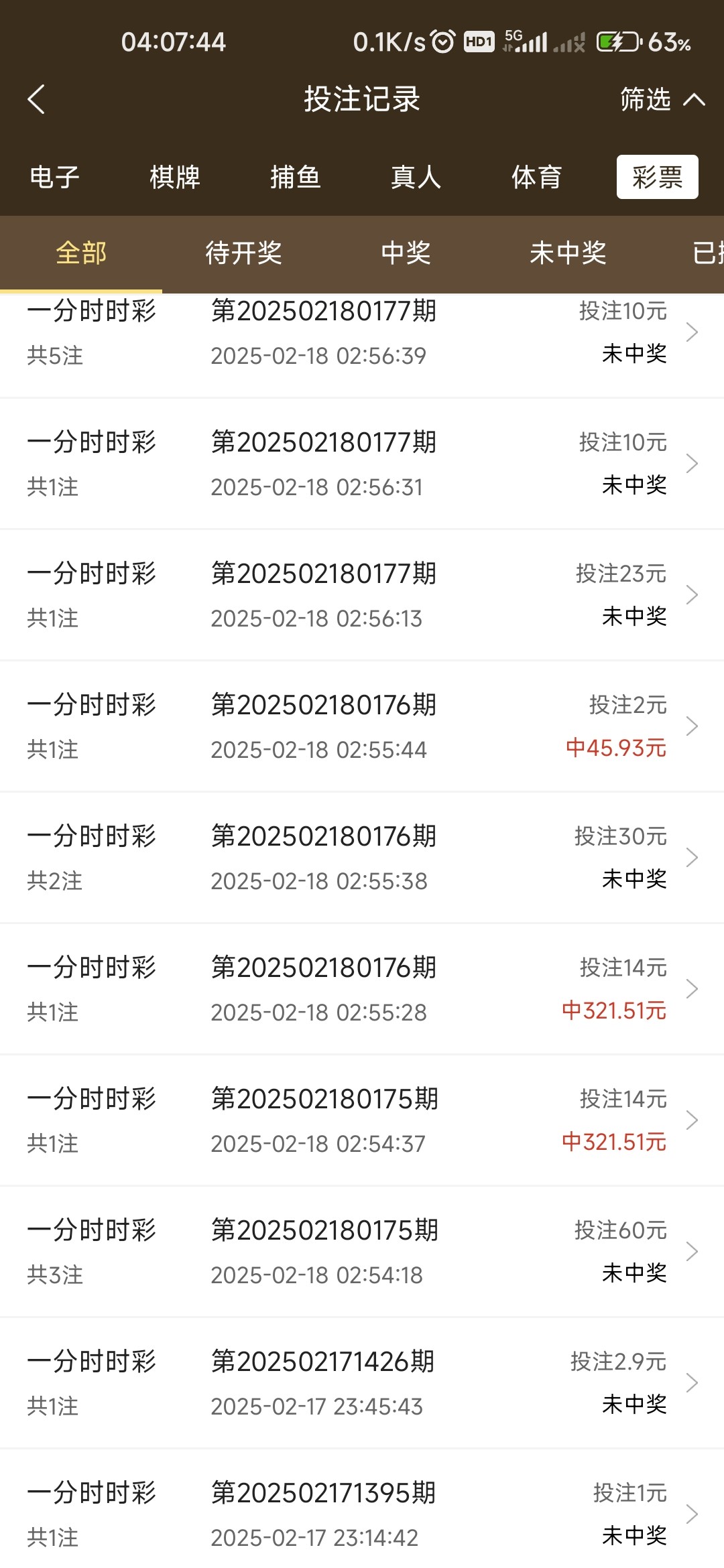Show 捕鱼 betting records

click(x=296, y=178)
